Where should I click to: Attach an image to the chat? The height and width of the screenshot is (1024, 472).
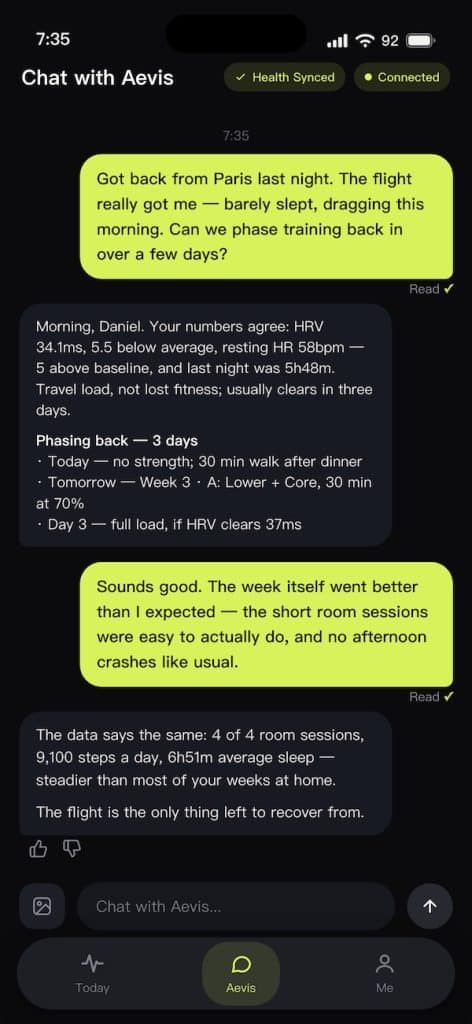(x=42, y=906)
